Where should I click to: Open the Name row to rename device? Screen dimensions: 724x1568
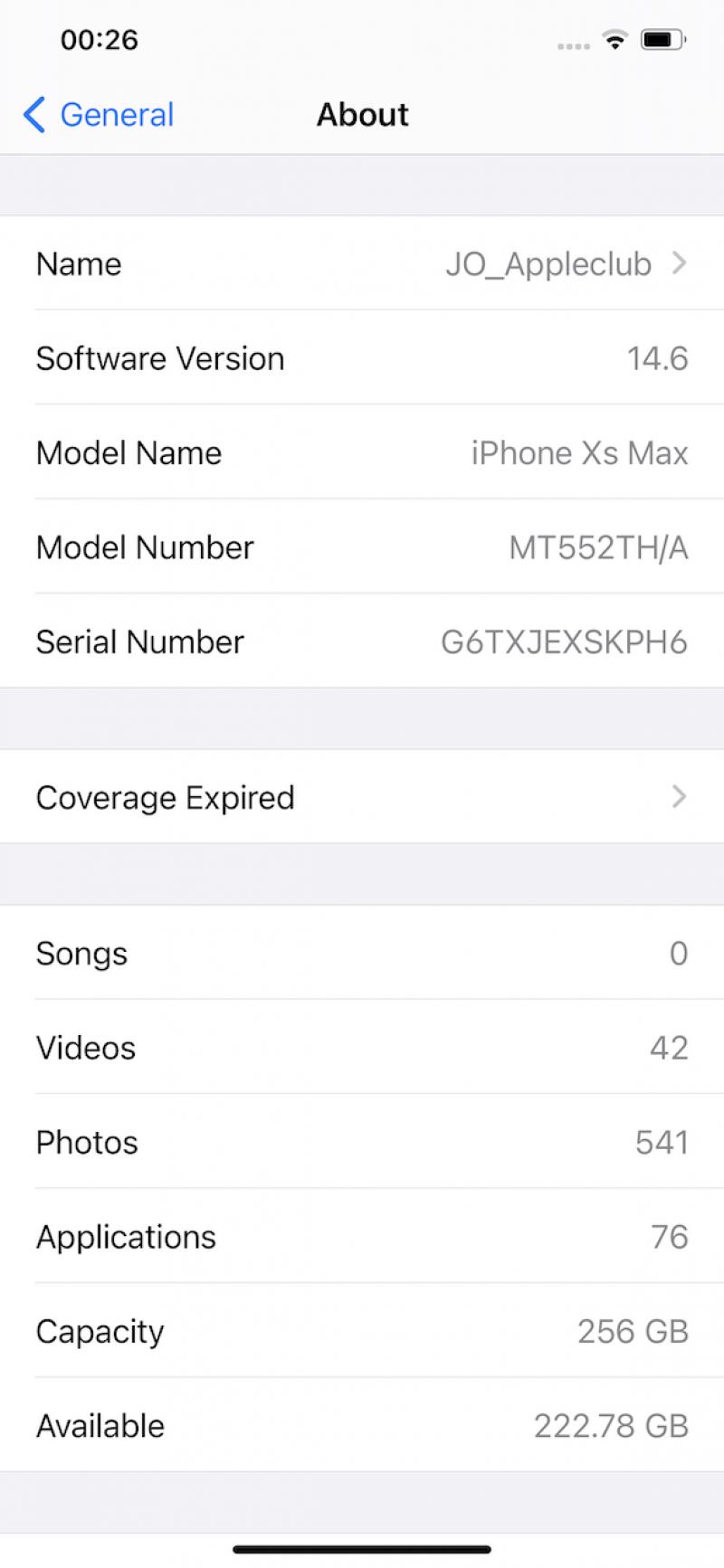362,263
